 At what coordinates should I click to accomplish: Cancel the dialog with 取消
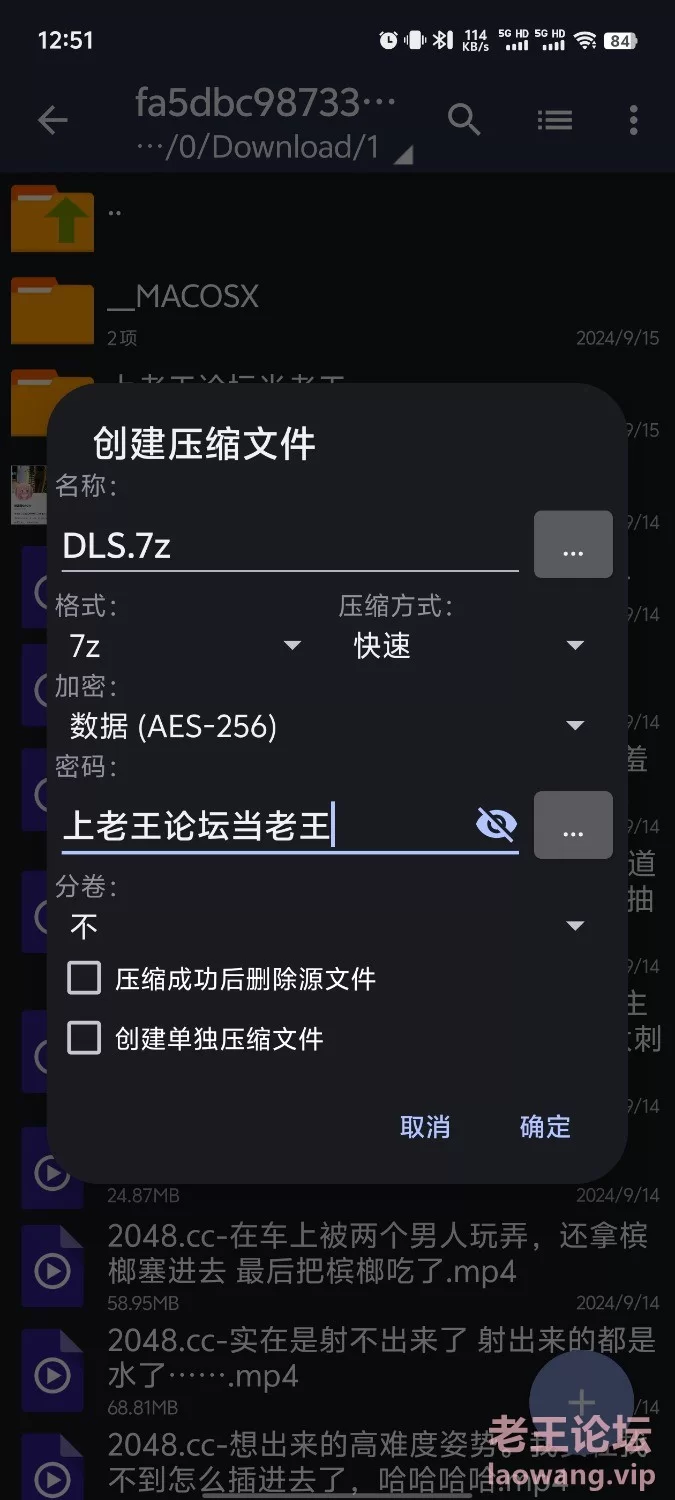[x=425, y=1127]
